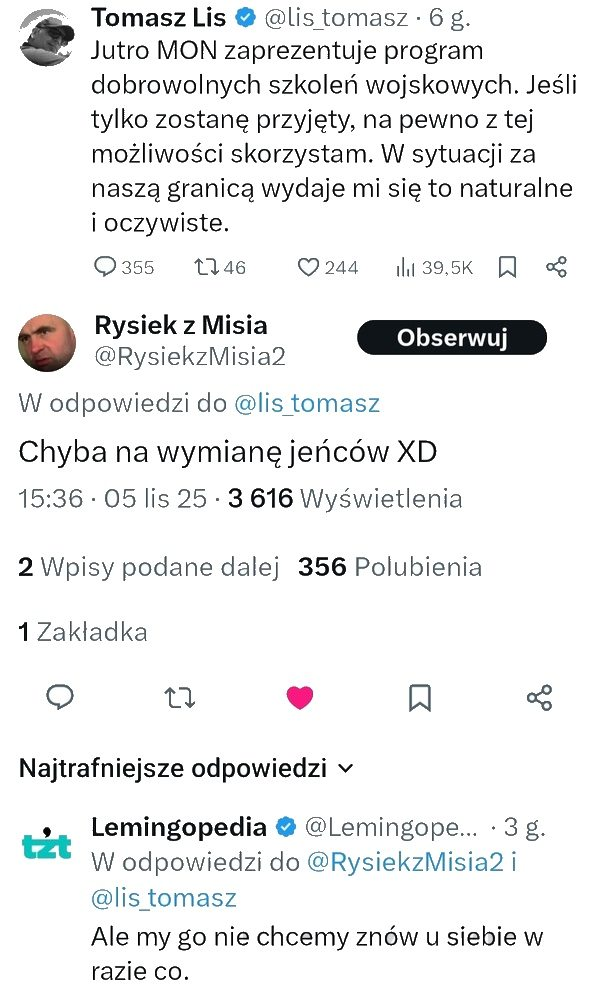Reply to Tomasz Lis's post
Screen dimensions: 600x999
[x=106, y=267]
